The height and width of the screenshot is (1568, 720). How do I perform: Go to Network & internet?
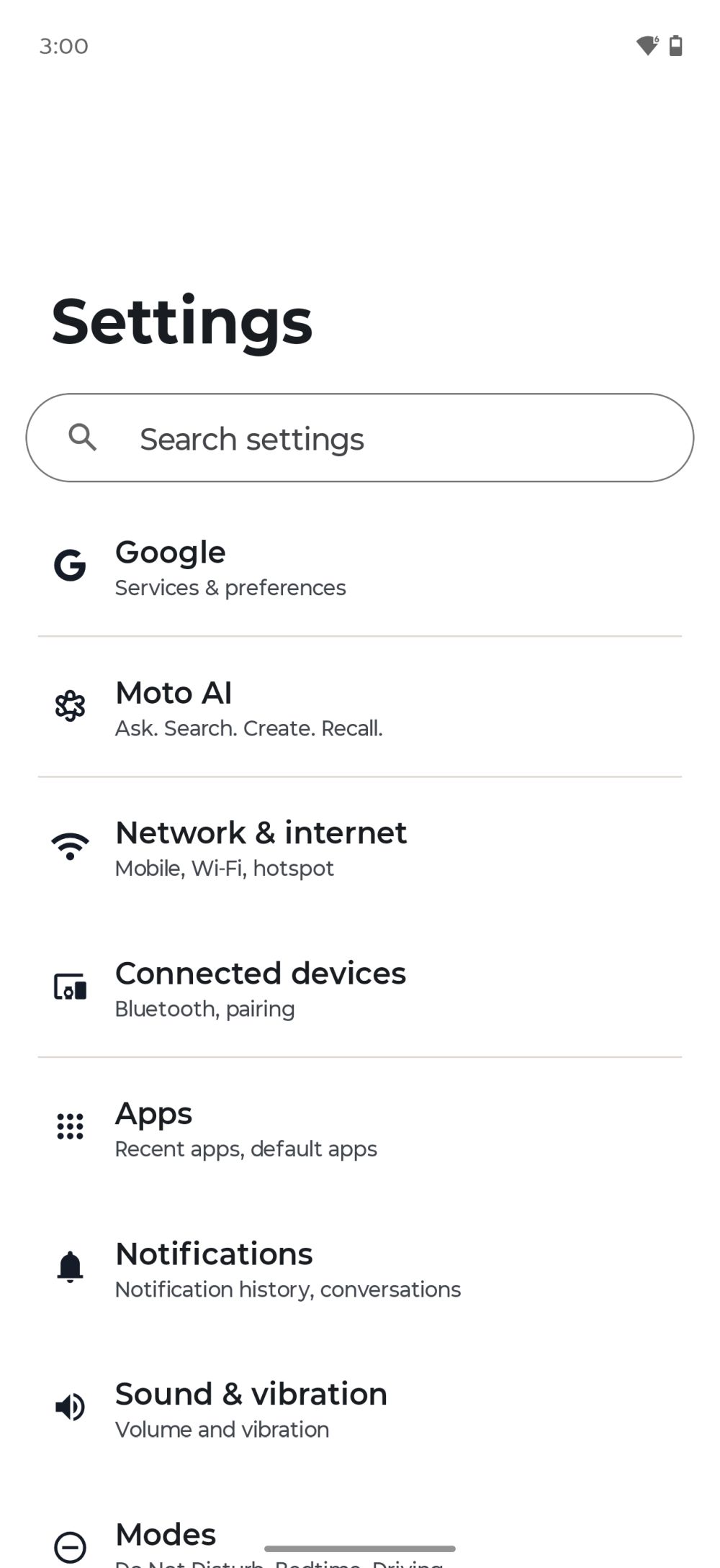point(360,848)
